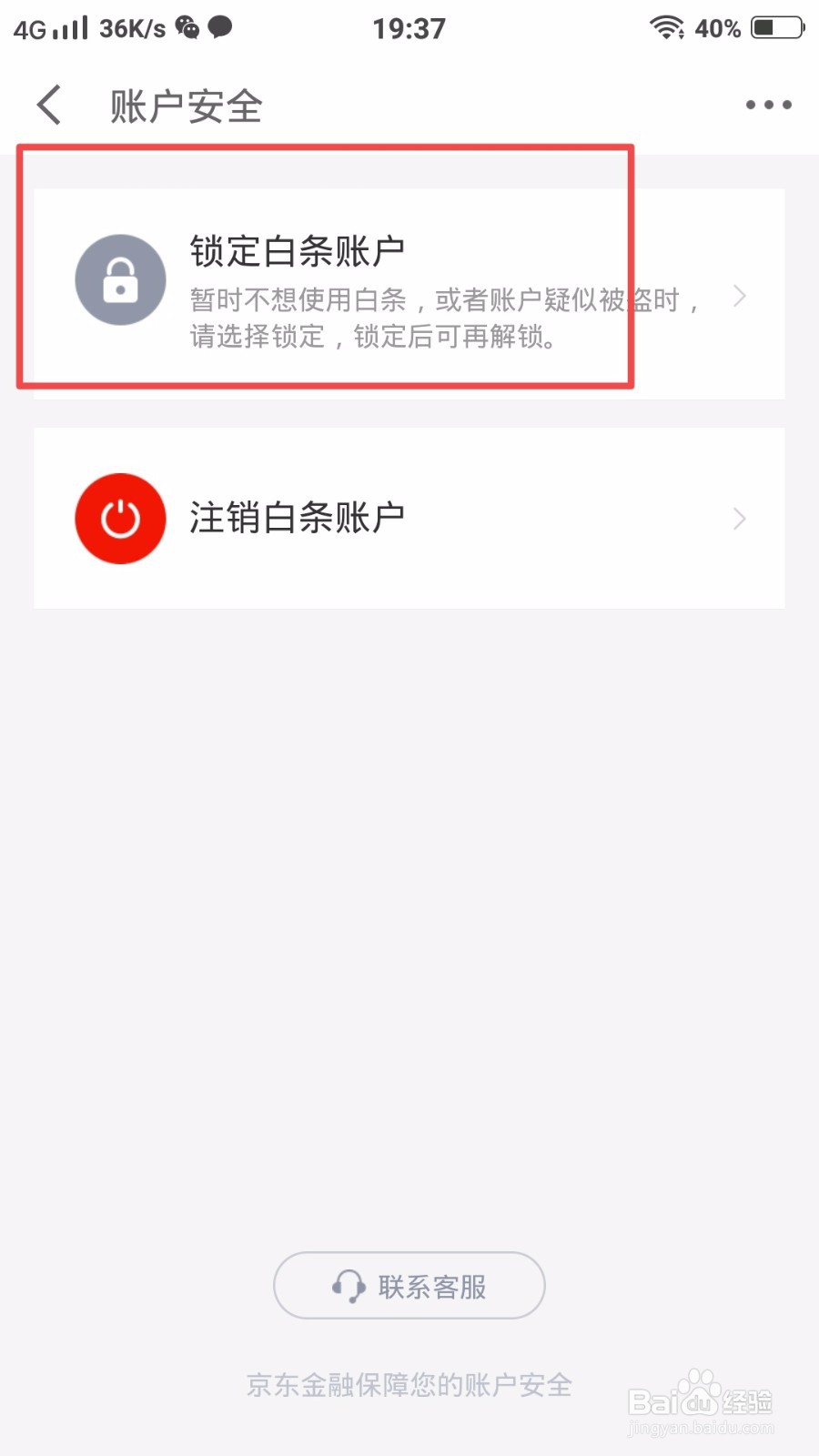Click the chat bubble icon in status bar
The height and width of the screenshot is (1456, 819).
tap(221, 27)
